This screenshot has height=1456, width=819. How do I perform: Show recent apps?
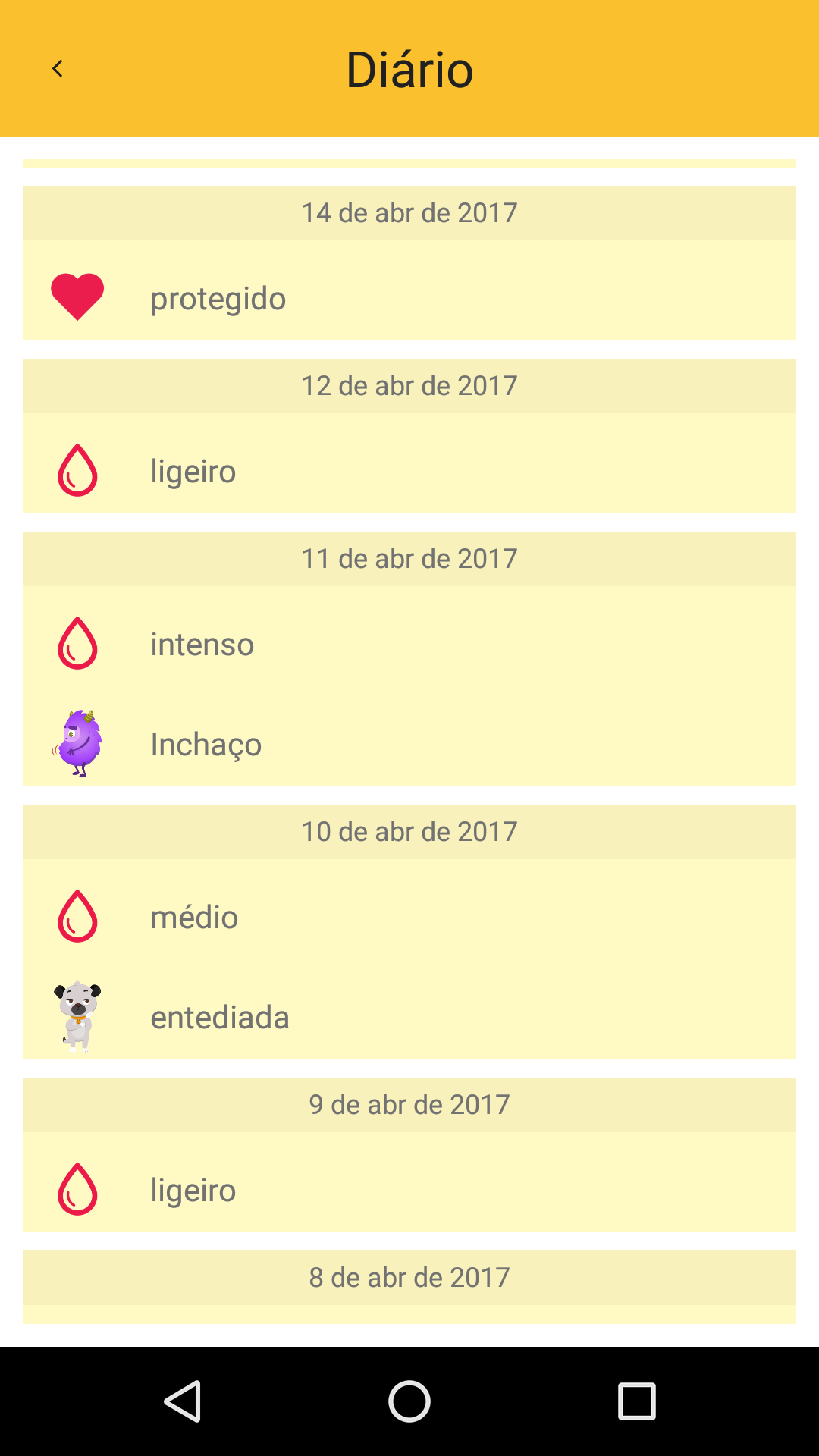[636, 1401]
